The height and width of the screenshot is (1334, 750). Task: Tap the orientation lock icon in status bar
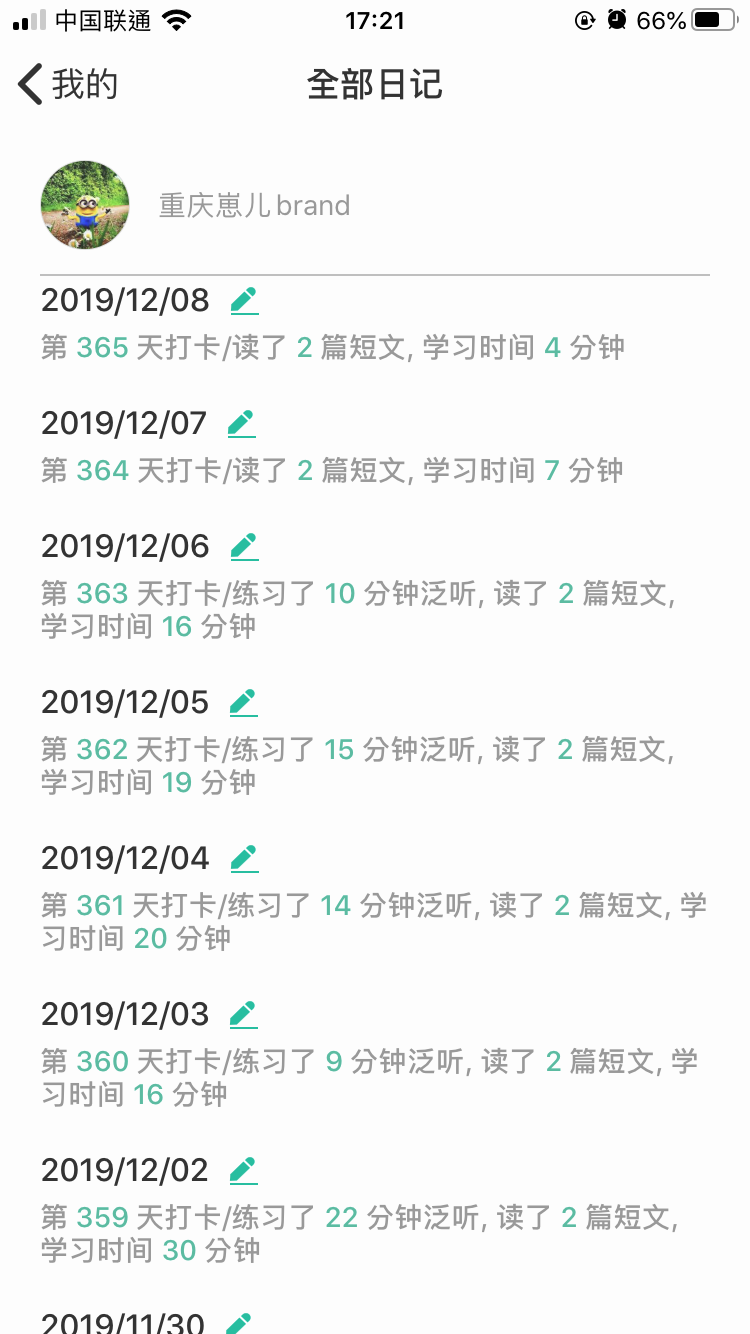coord(585,19)
